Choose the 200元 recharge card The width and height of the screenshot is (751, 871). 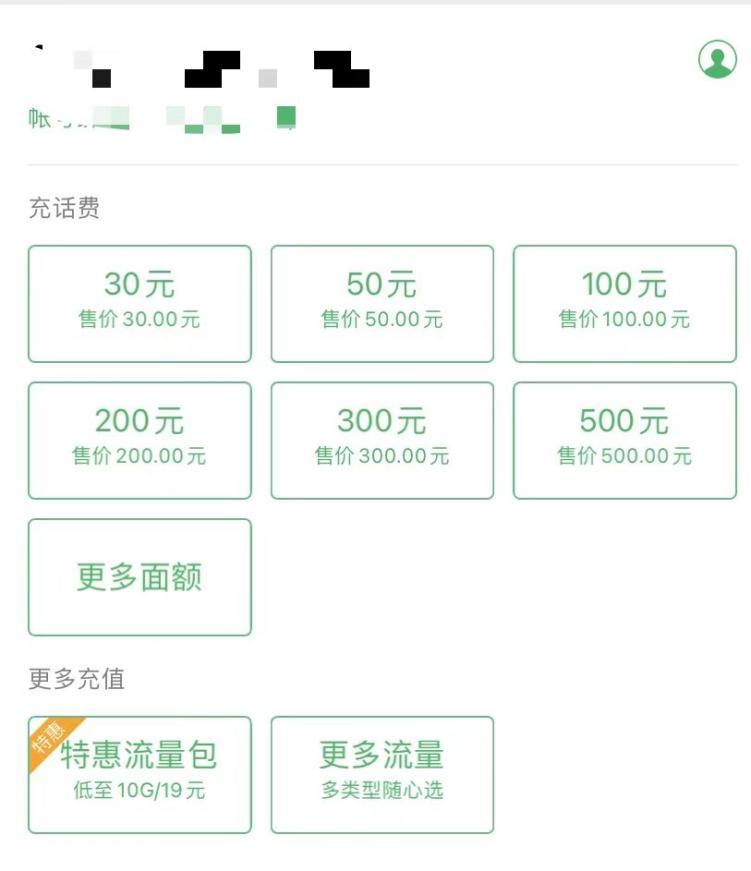(x=139, y=437)
